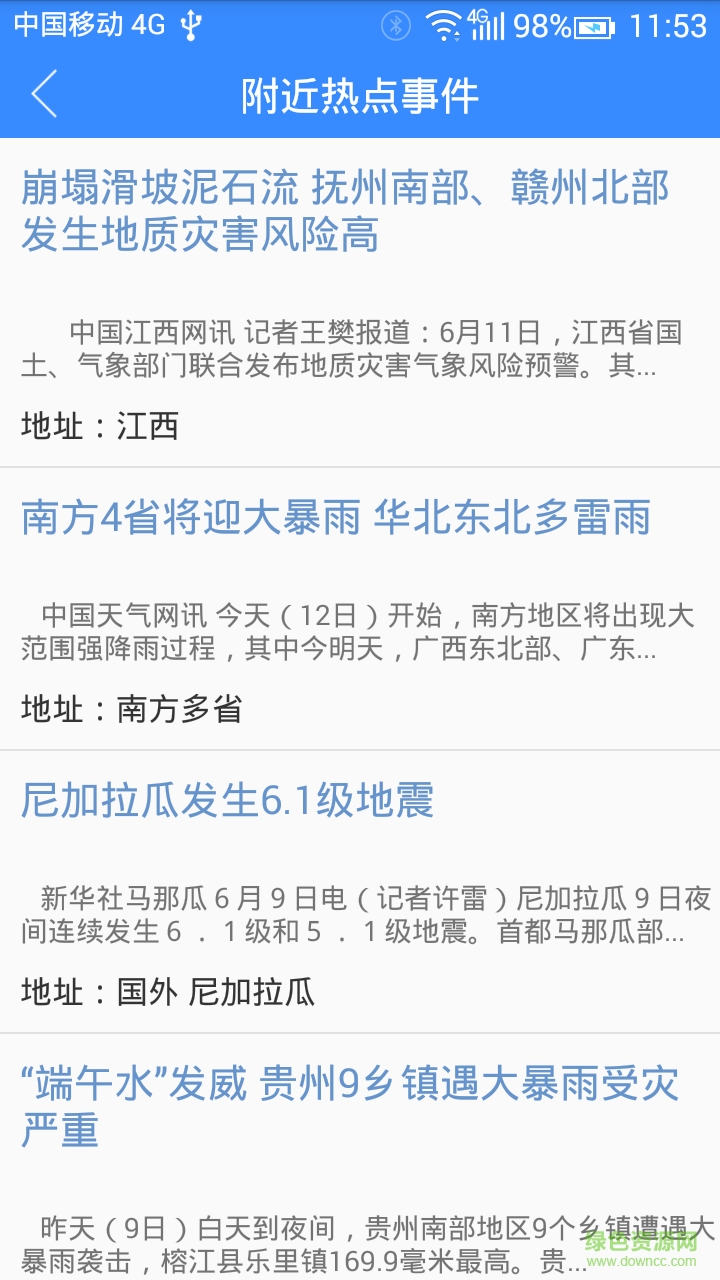Go back from 附近热点事件 page
720x1280 pixels.
tap(44, 95)
